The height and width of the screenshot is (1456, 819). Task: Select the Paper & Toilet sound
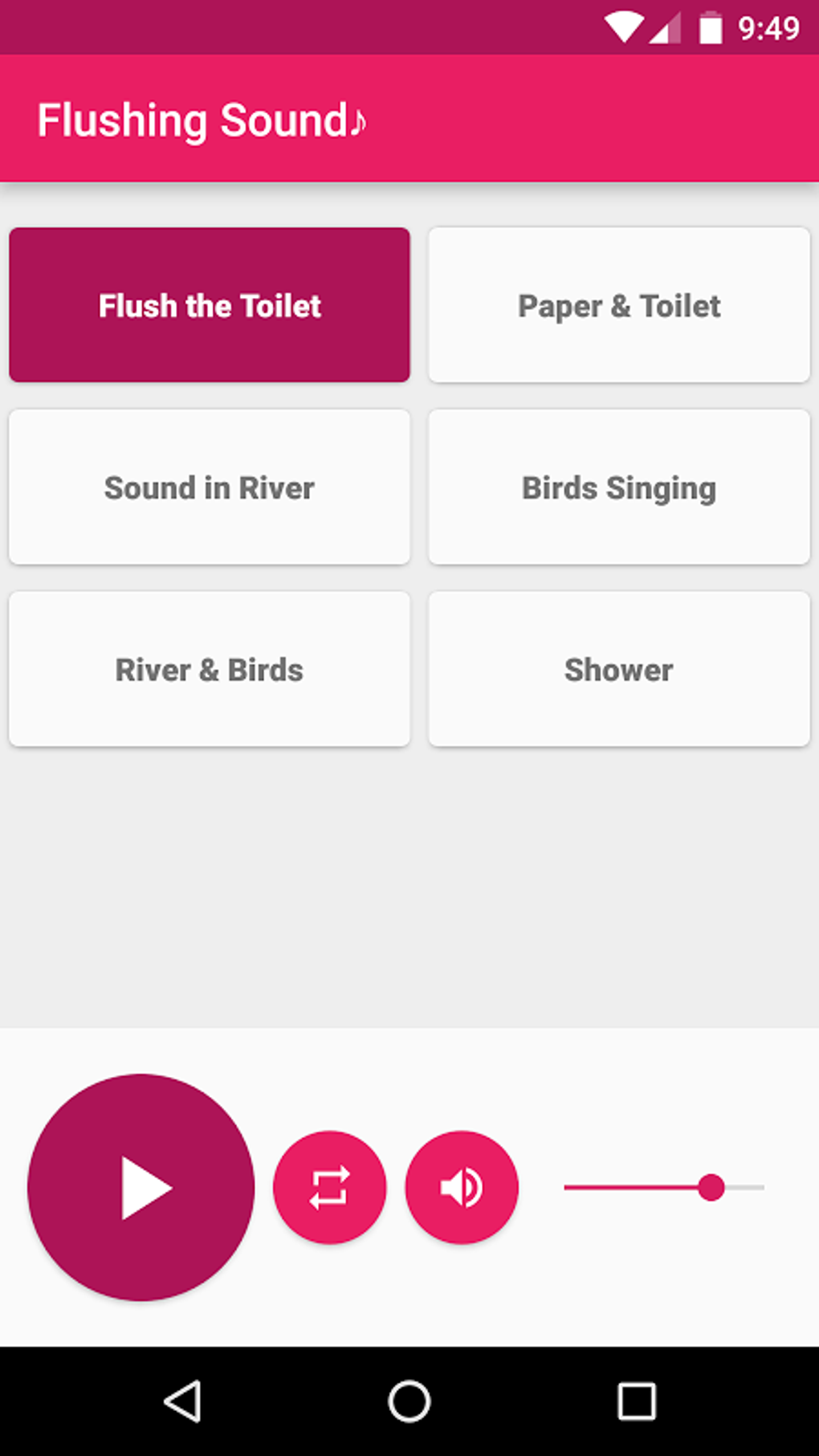tap(620, 305)
